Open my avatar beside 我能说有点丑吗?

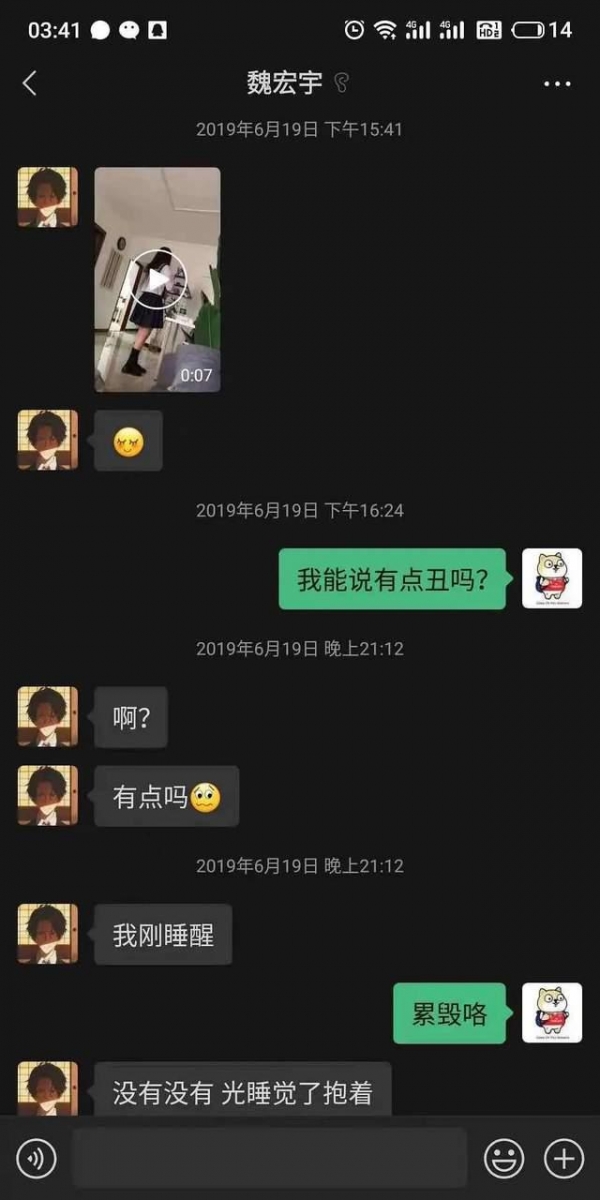tap(552, 578)
